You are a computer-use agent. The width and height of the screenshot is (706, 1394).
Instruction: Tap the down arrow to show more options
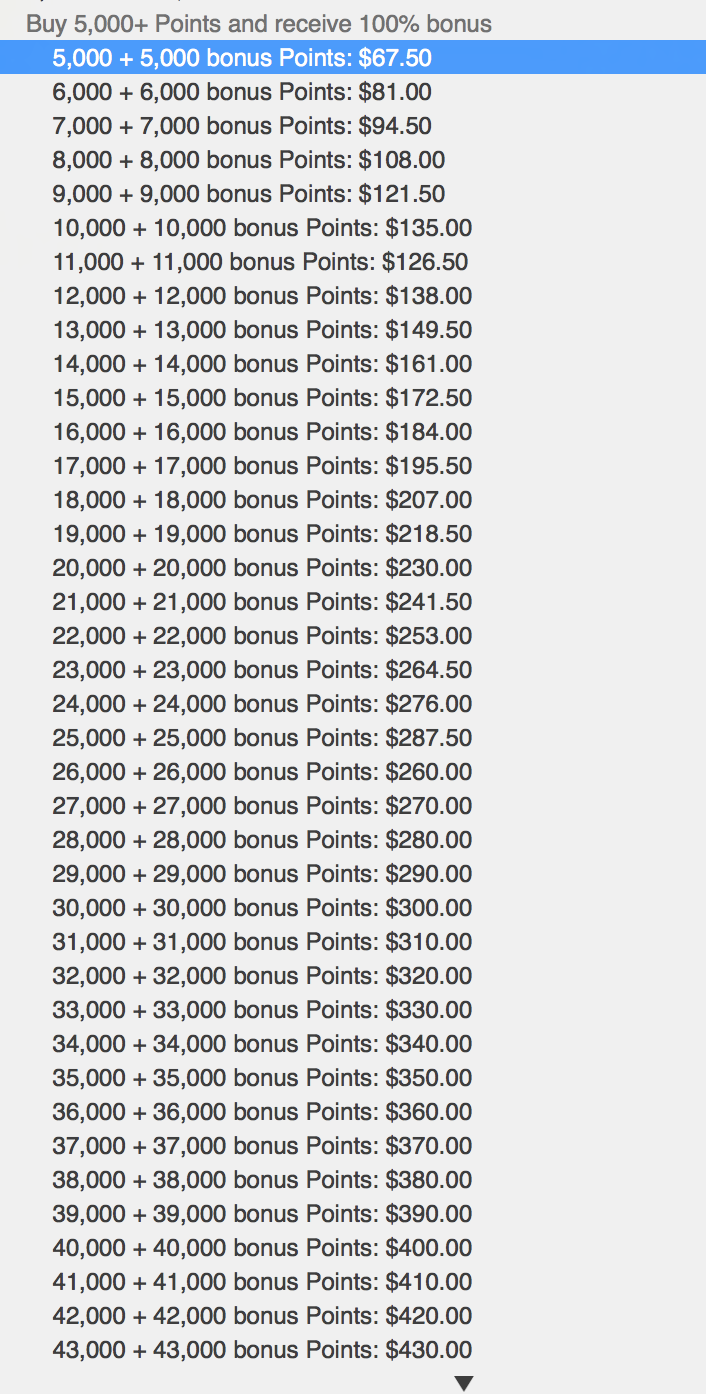point(463,1384)
